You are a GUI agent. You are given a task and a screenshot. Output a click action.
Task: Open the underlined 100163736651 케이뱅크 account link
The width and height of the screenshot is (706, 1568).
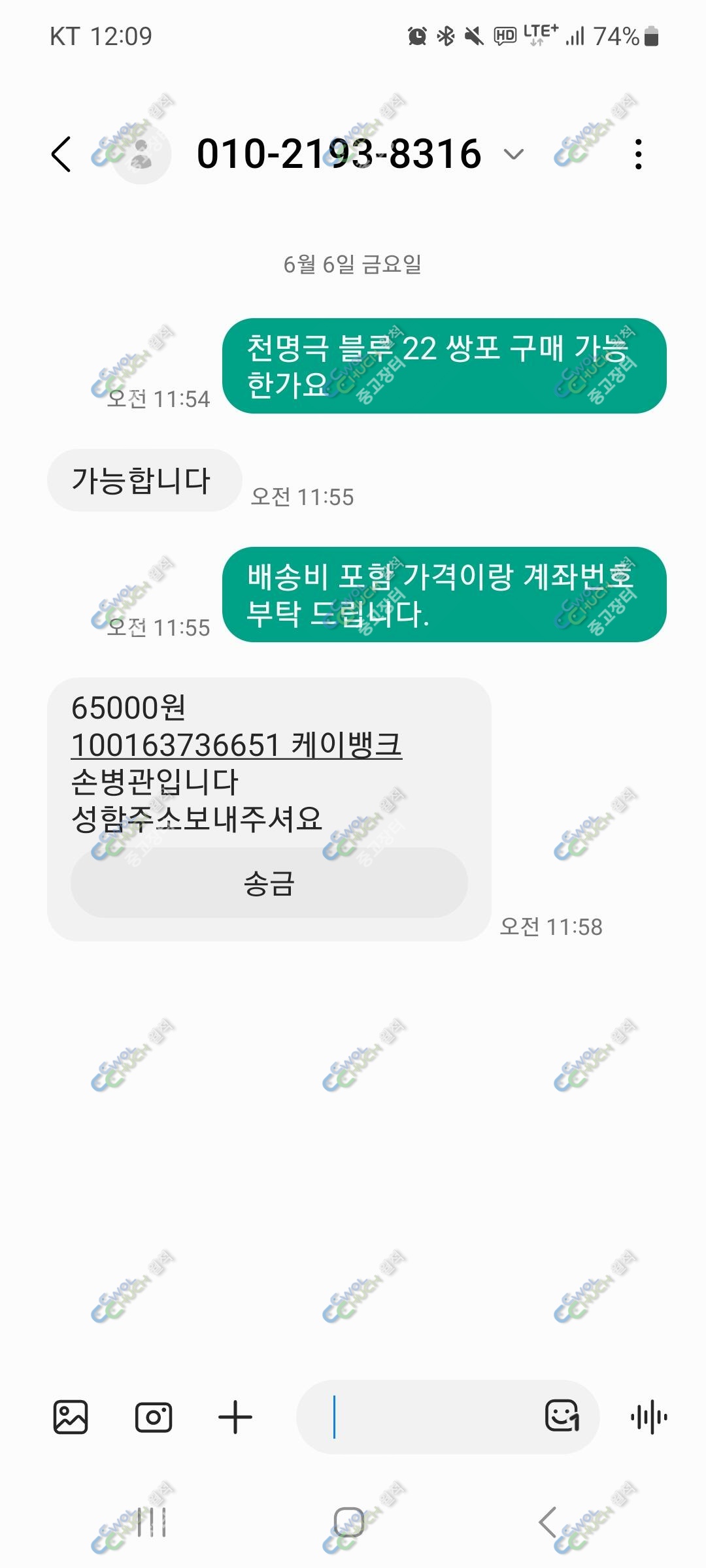click(x=236, y=745)
